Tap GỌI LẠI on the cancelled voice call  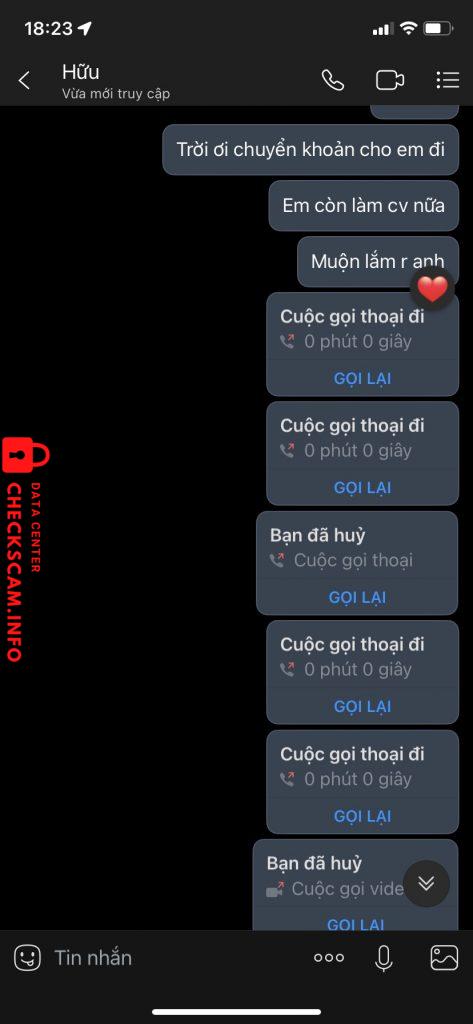click(x=357, y=597)
